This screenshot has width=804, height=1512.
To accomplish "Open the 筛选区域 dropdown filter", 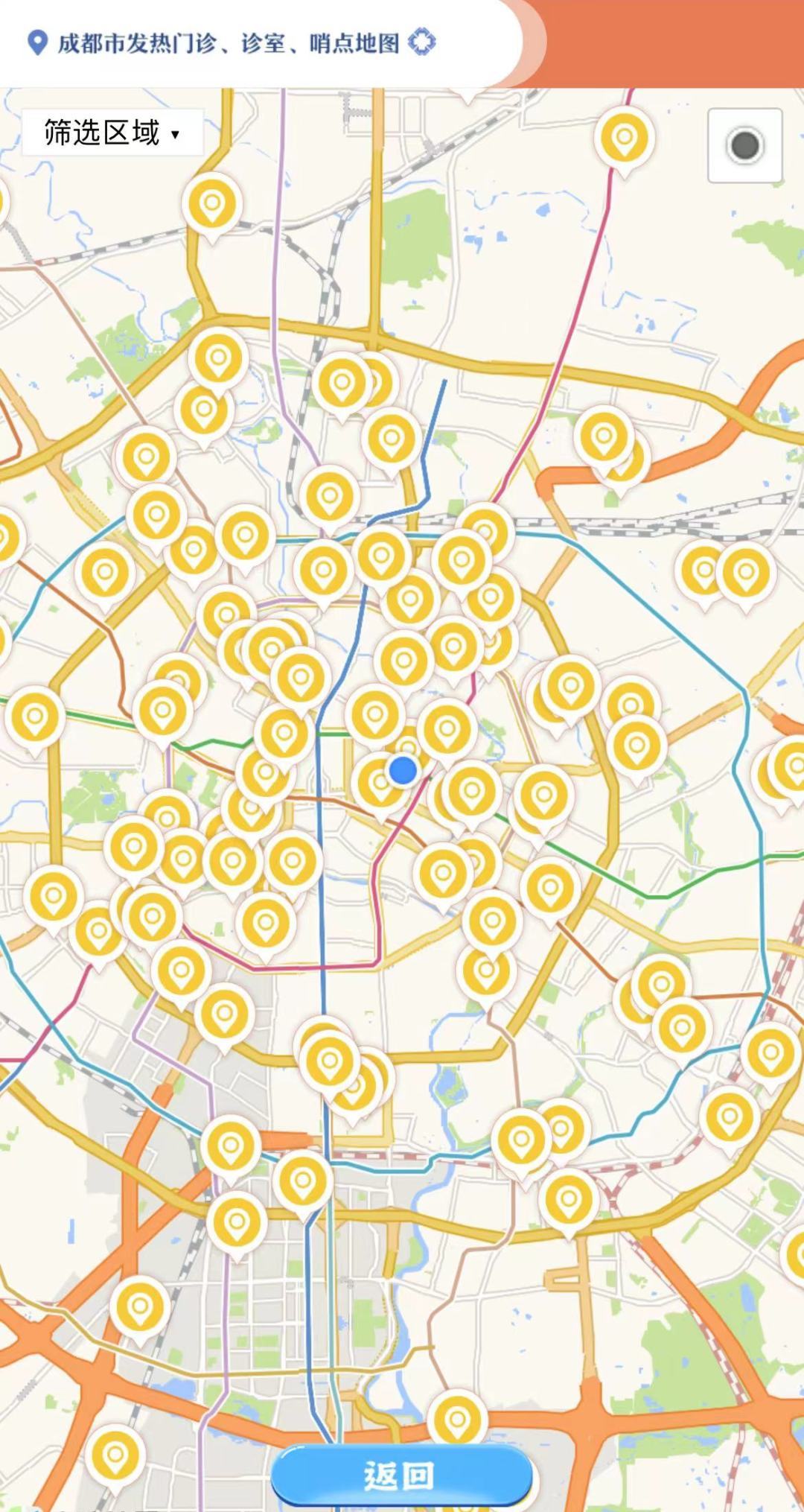I will 112,133.
